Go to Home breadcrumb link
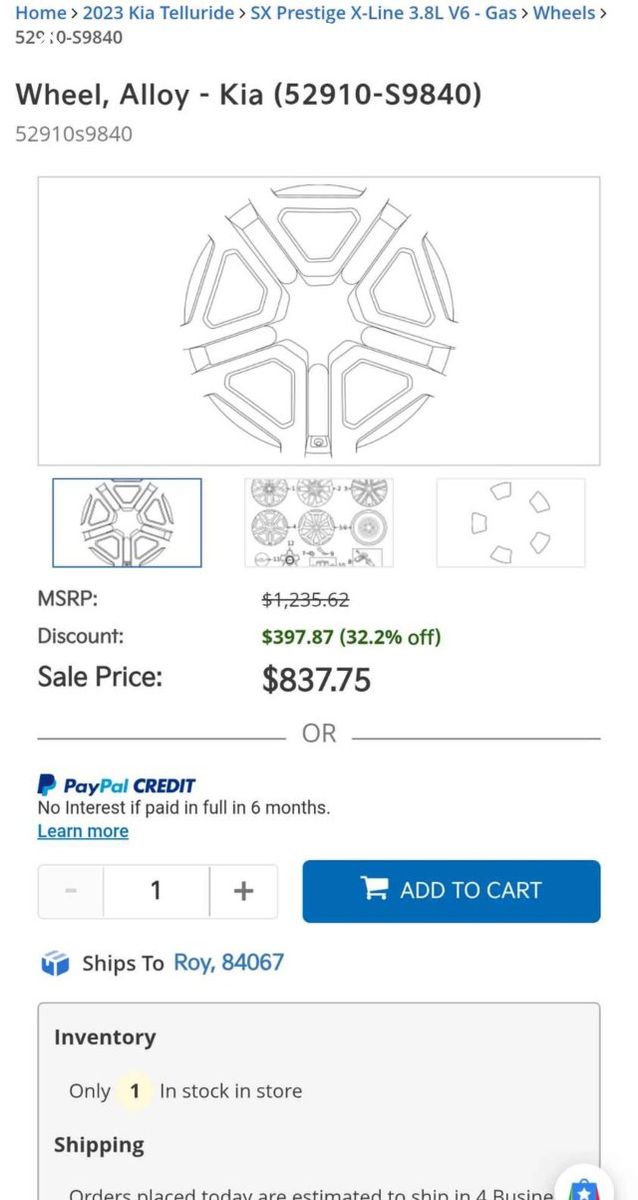Screen dimensions: 638x1200 coord(40,13)
